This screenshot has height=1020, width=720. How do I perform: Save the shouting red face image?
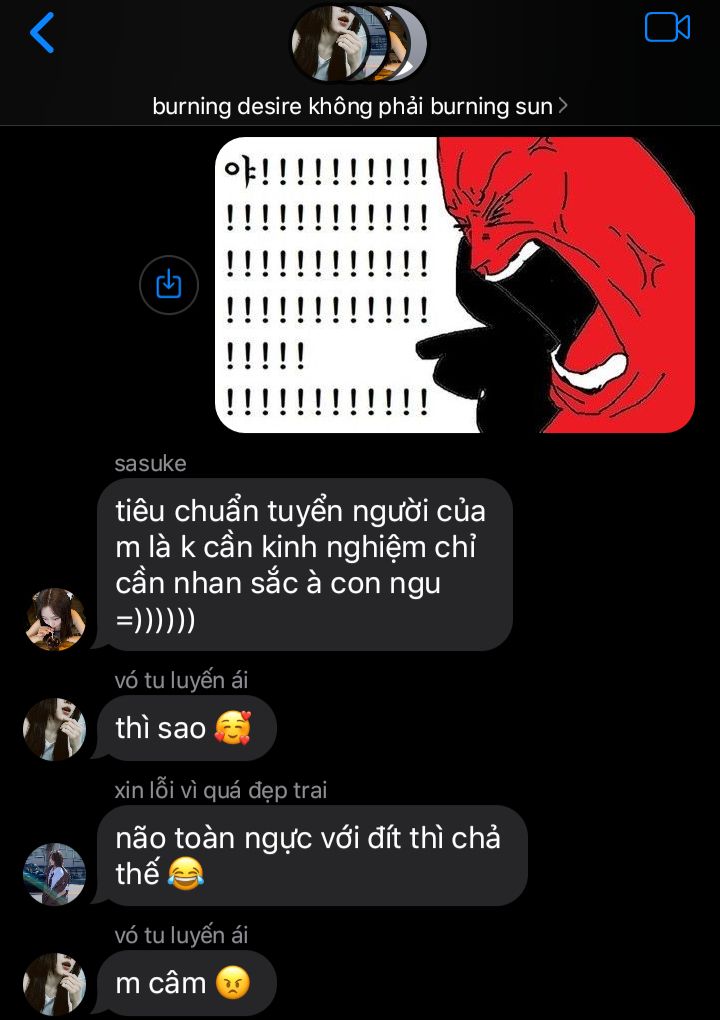pyautogui.click(x=169, y=285)
